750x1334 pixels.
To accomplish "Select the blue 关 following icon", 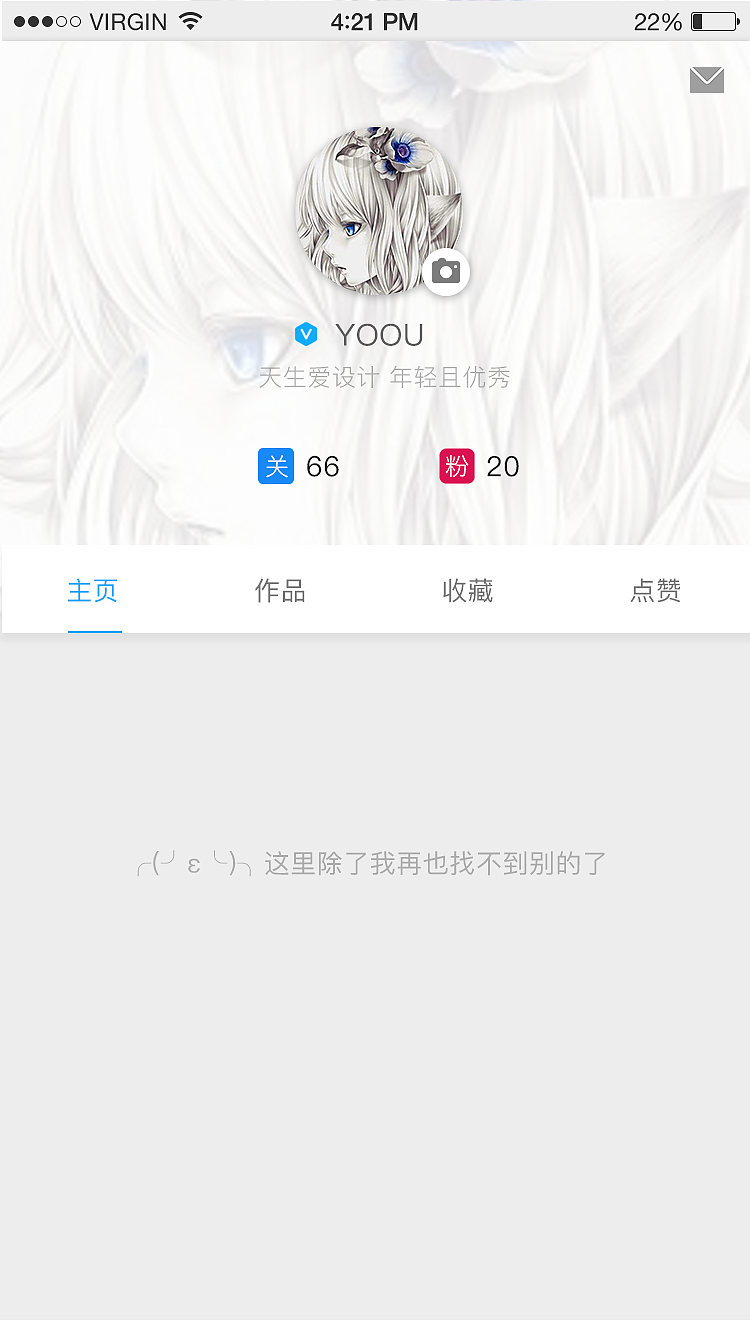I will [276, 466].
